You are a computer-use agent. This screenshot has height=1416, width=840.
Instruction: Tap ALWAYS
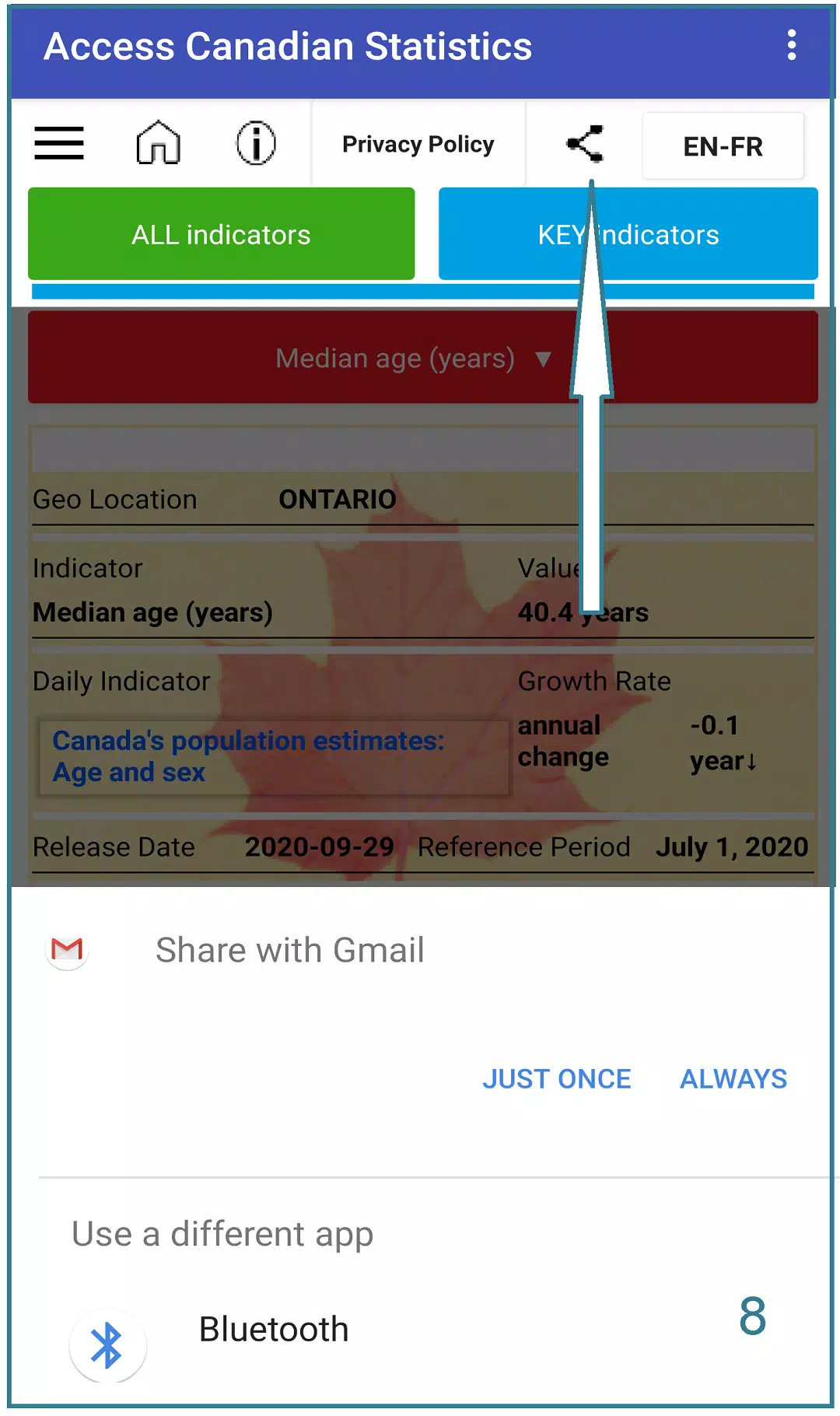point(733,1079)
